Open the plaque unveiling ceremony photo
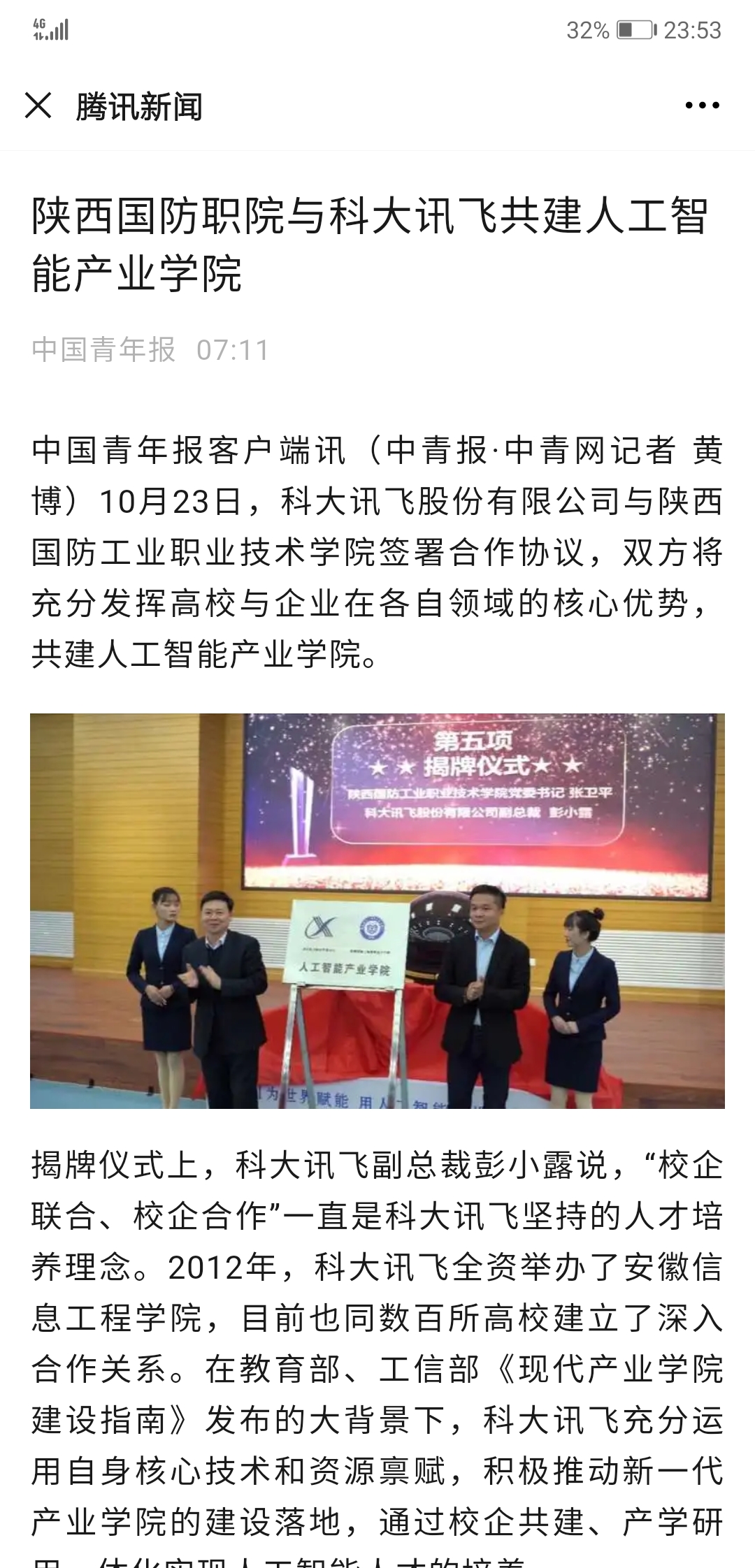755x1568 pixels. pyautogui.click(x=377, y=910)
